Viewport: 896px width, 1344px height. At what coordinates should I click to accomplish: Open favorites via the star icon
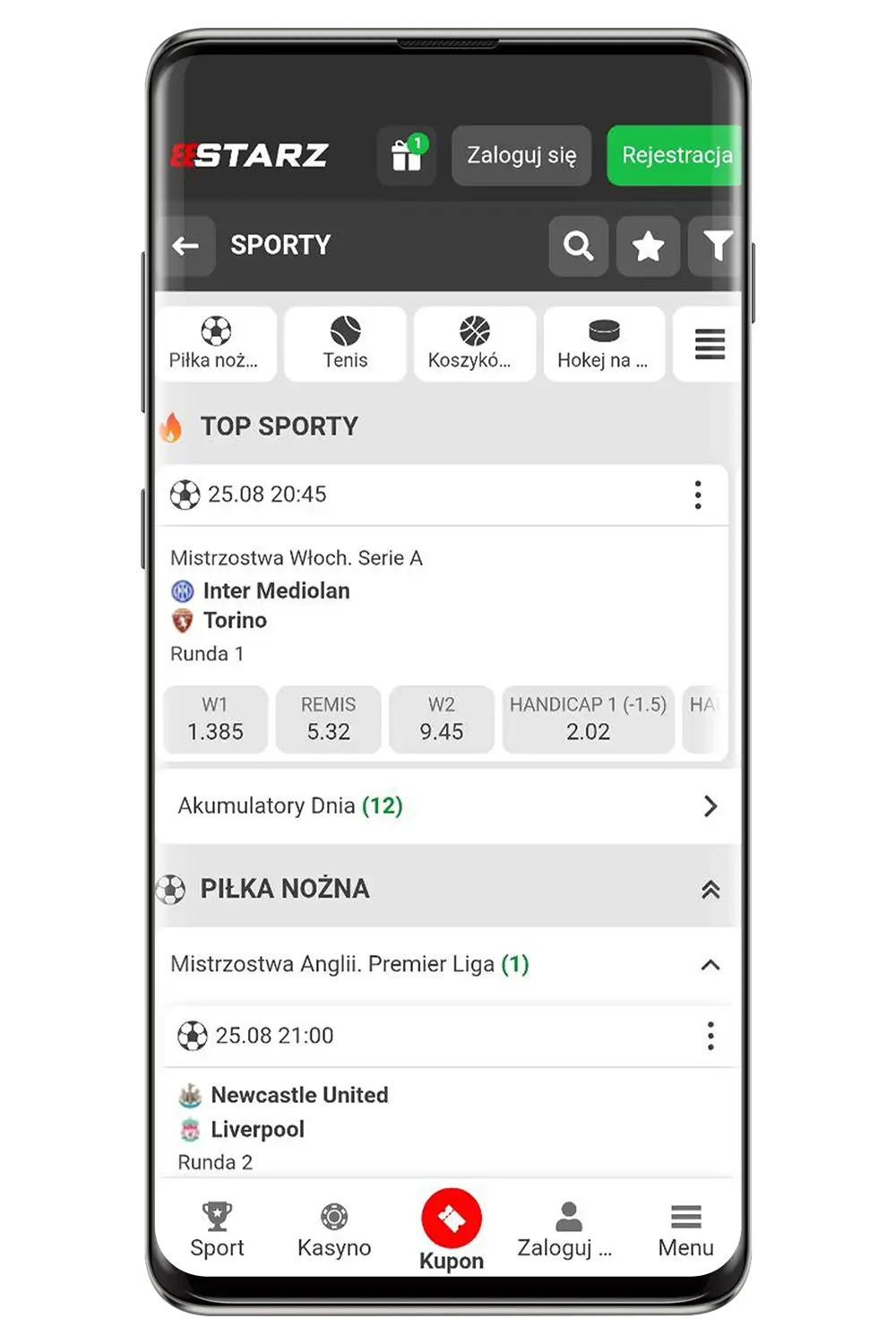648,246
